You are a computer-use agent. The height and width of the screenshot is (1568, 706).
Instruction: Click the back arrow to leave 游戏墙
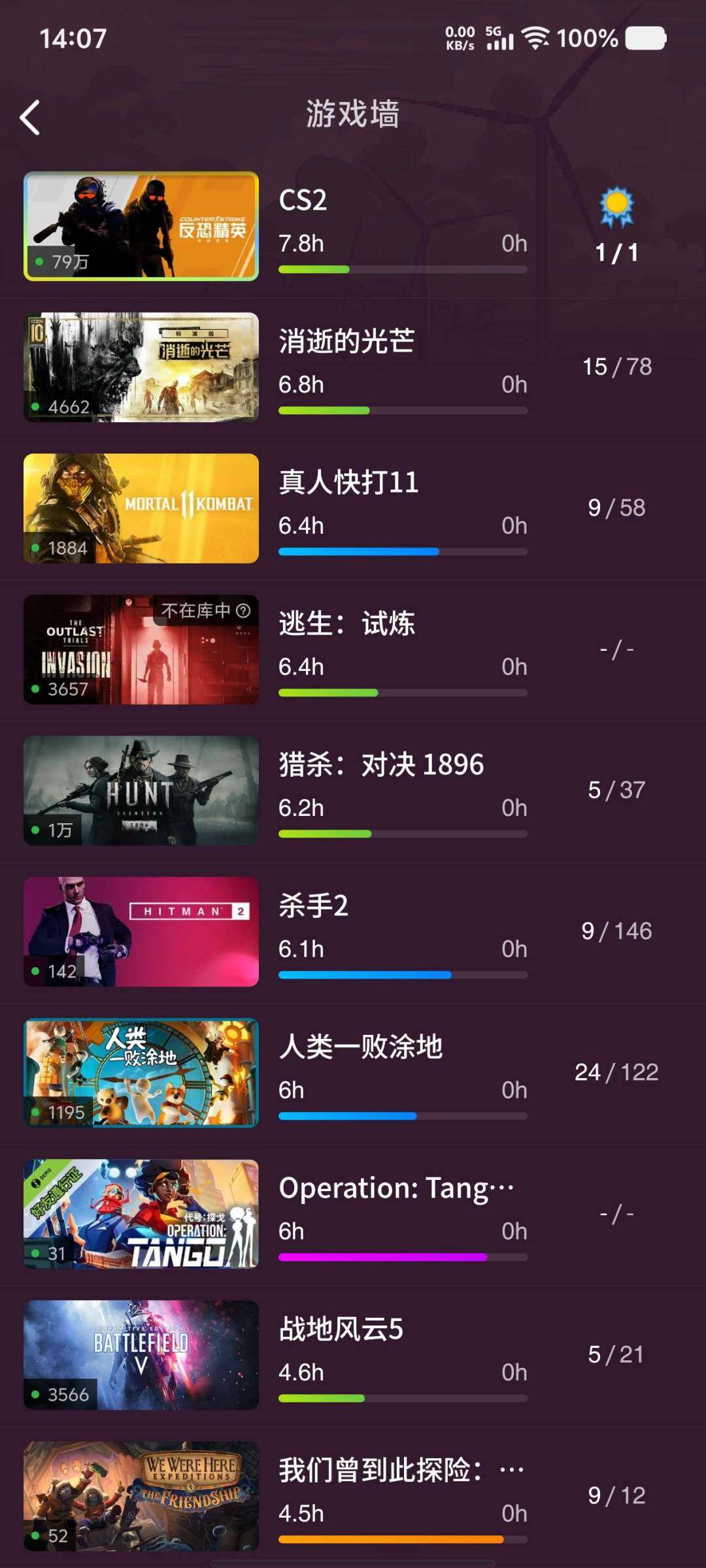click(29, 116)
